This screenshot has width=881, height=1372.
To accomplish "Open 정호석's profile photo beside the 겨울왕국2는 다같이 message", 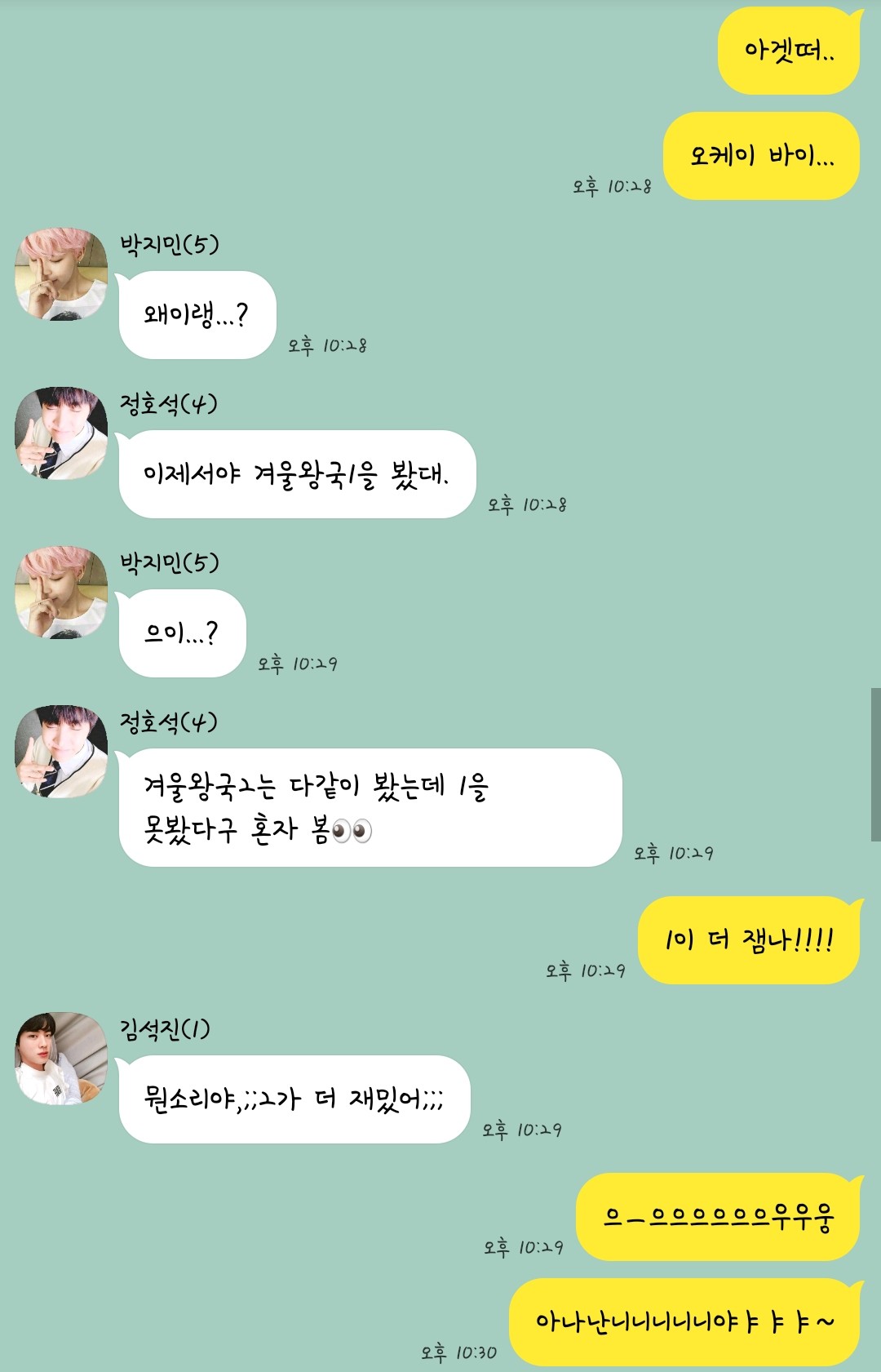I will 61,752.
